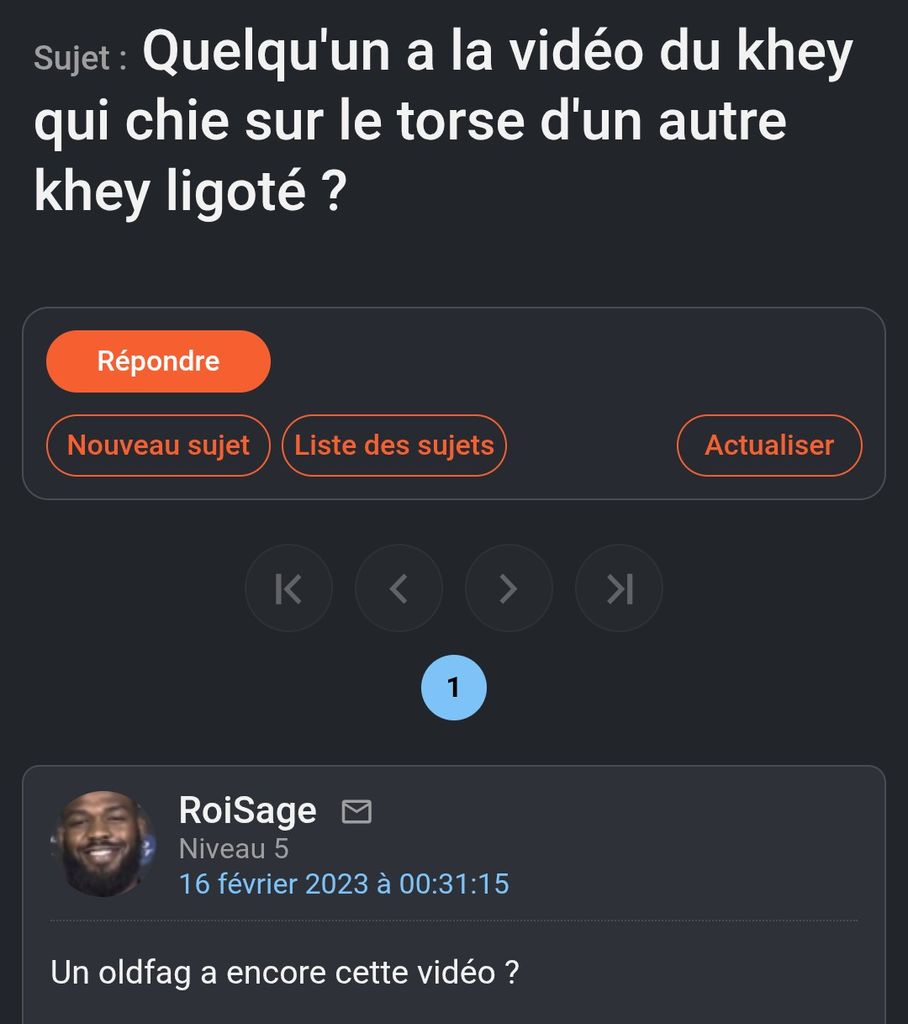Viewport: 908px width, 1024px height.
Task: Select page number 1
Action: pyautogui.click(x=453, y=687)
